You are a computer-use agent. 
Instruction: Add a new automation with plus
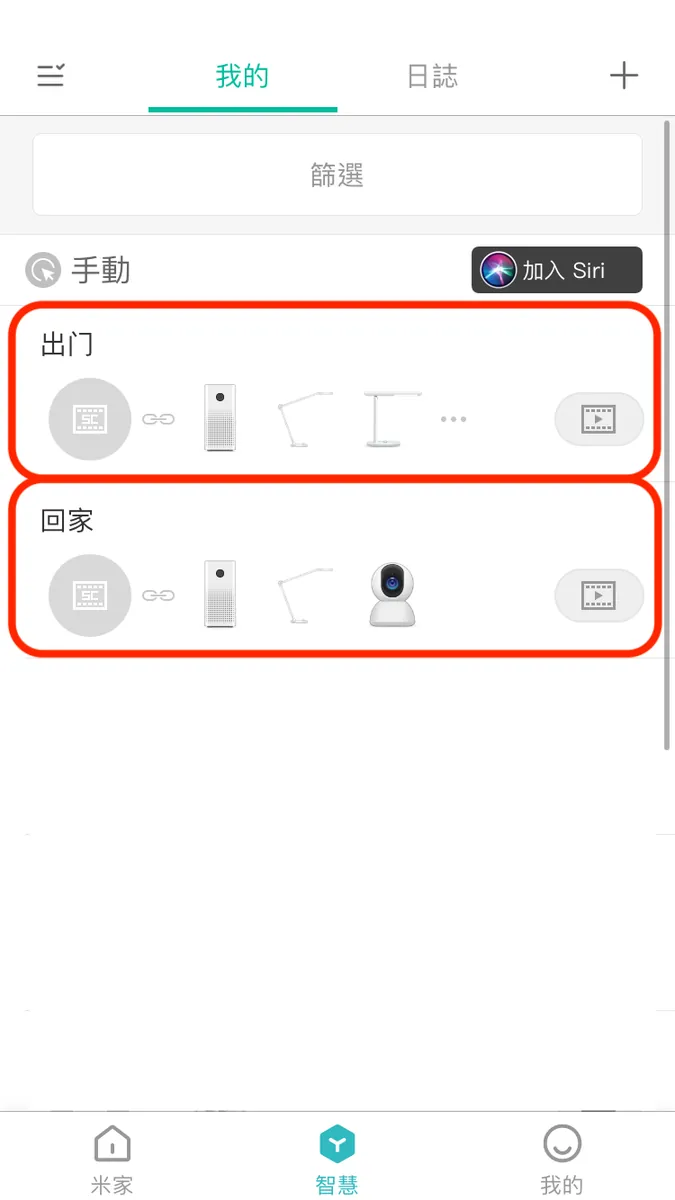[x=623, y=75]
